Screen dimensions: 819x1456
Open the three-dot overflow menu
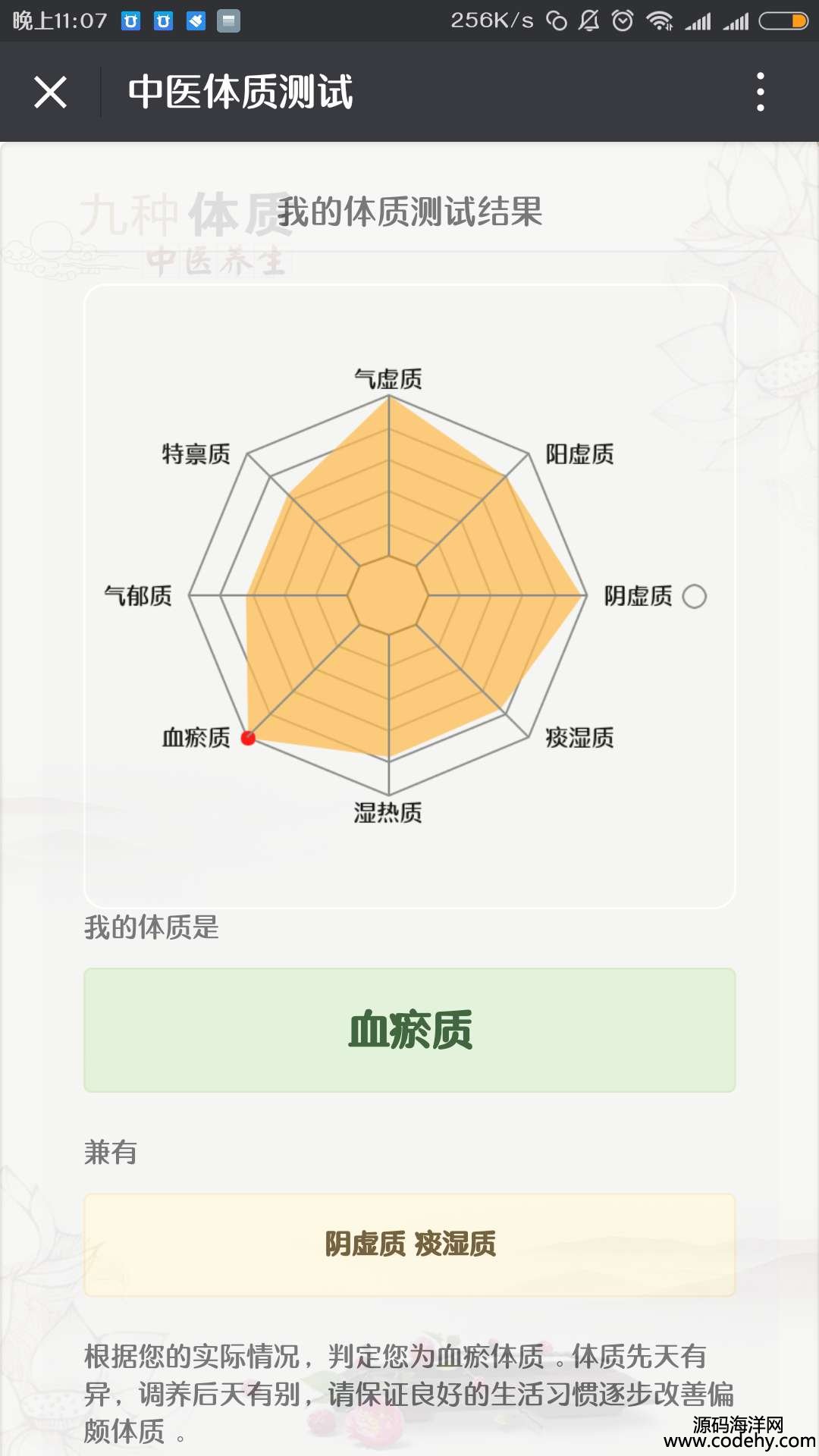[x=760, y=93]
